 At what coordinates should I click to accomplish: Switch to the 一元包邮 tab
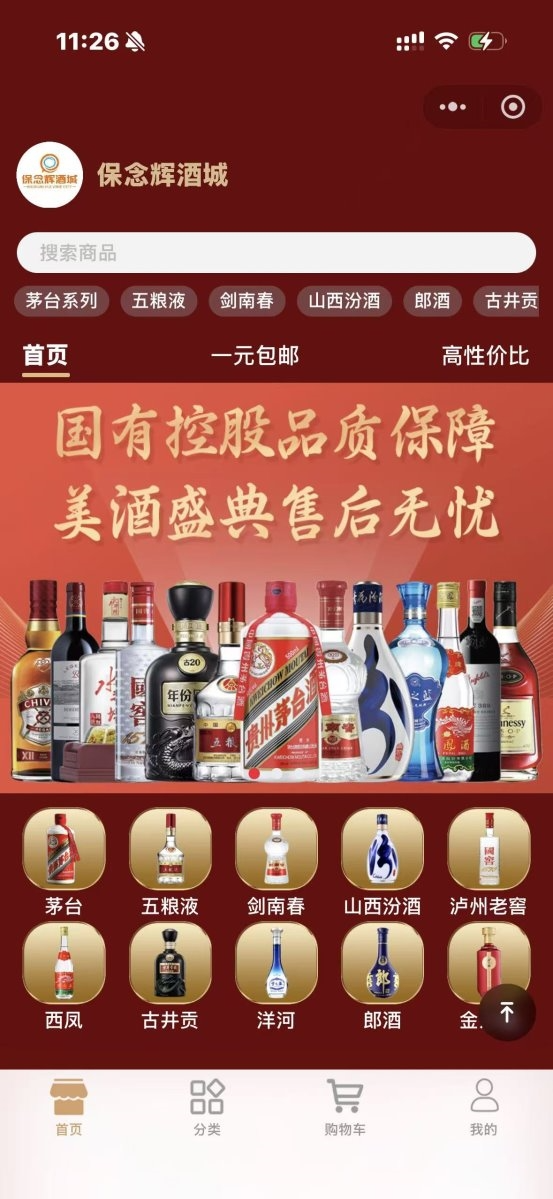255,356
